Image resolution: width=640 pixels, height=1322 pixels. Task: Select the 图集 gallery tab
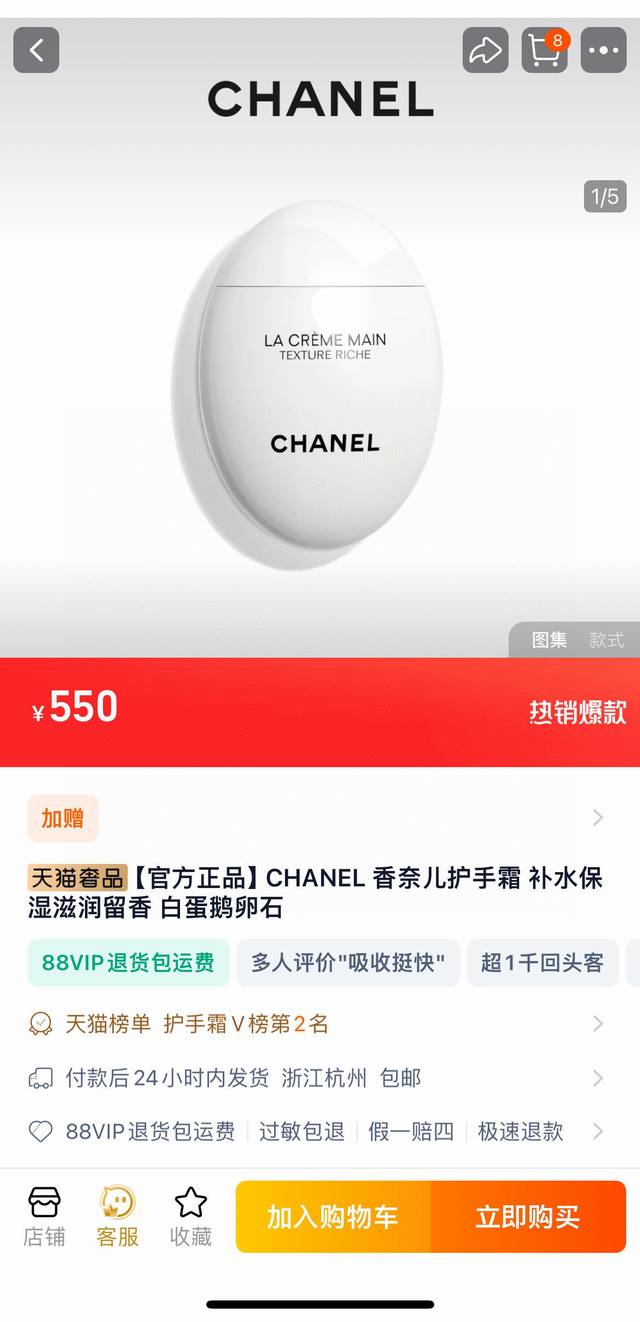point(549,640)
